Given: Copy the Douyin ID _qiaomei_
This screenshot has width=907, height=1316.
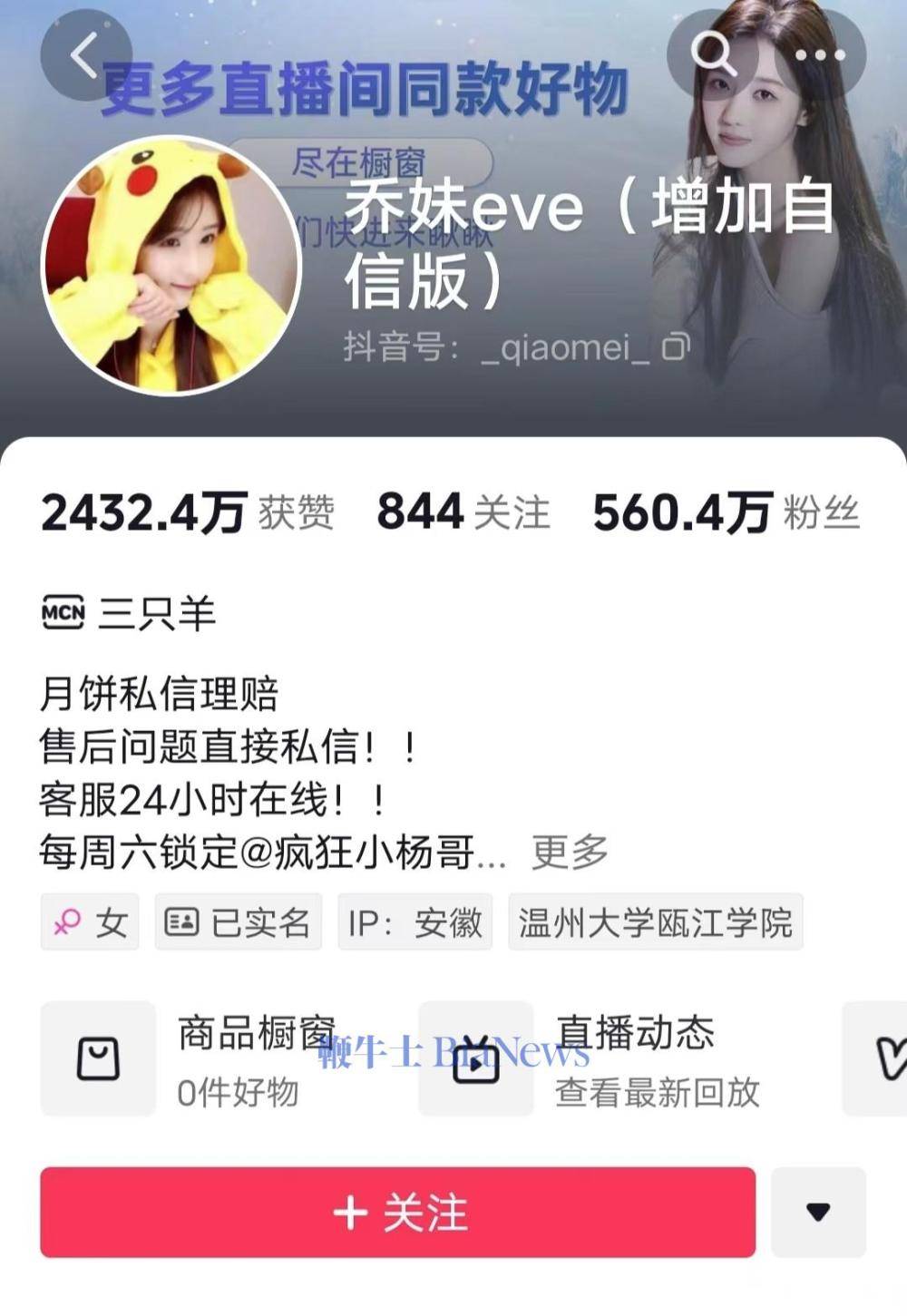Looking at the screenshot, I should (x=677, y=346).
